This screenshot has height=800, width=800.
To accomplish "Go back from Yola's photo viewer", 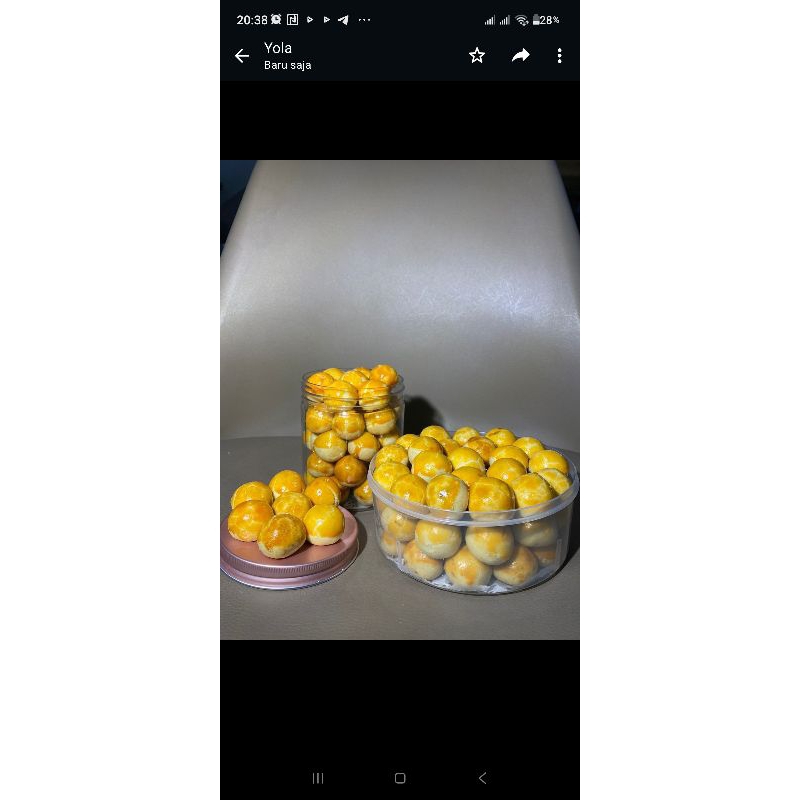I will [242, 56].
